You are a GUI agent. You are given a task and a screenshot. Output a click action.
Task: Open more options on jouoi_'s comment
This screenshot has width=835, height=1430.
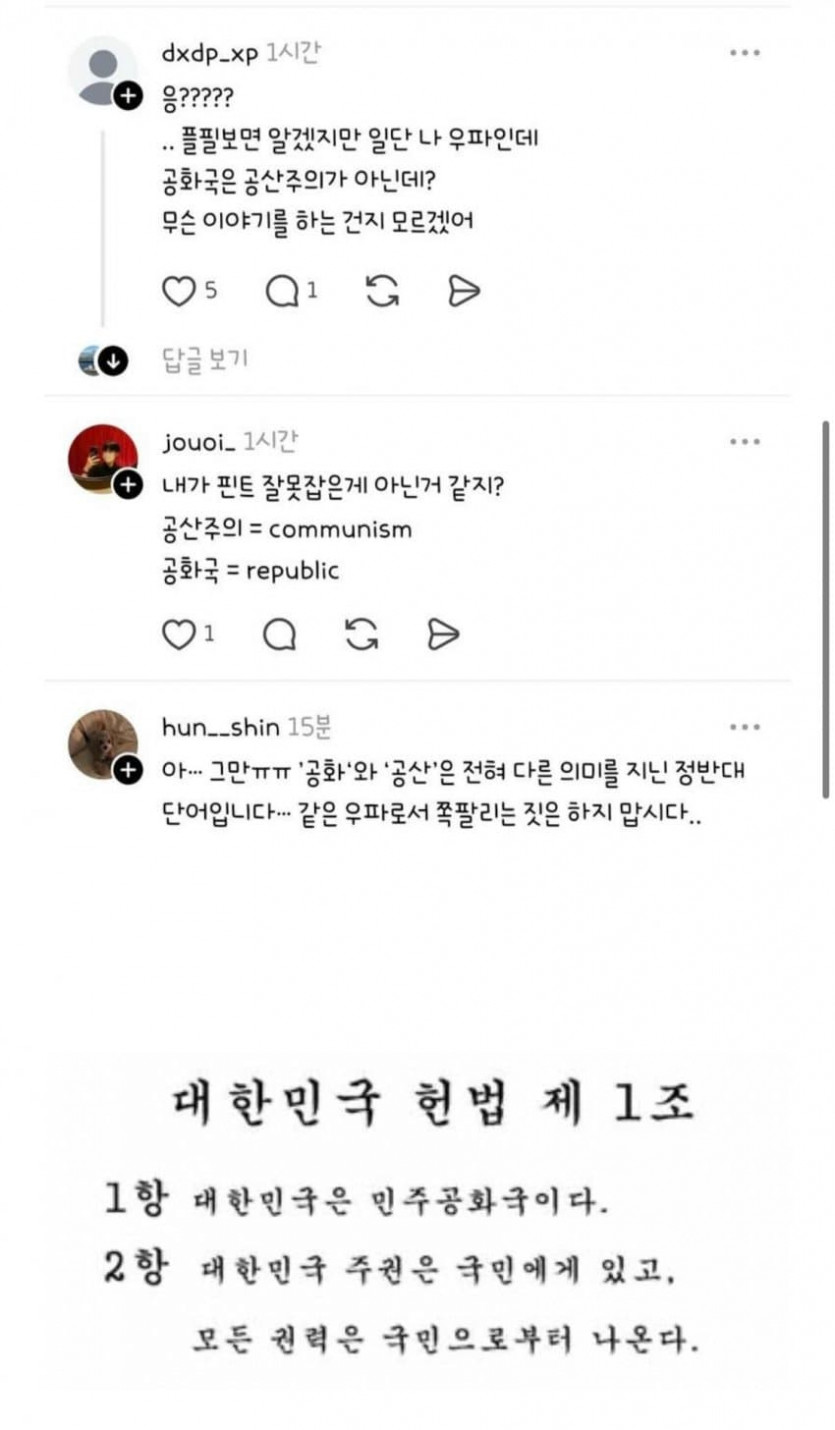point(744,441)
